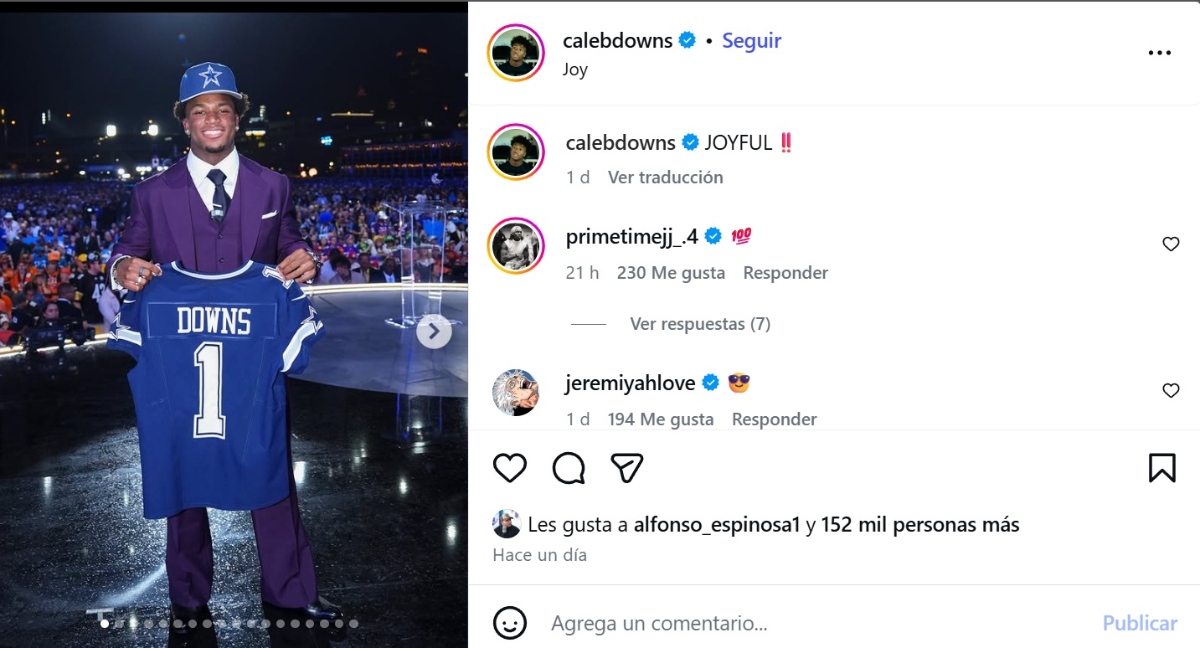Viewport: 1200px width, 648px height.
Task: Open the post's more options menu
Action: [1159, 53]
